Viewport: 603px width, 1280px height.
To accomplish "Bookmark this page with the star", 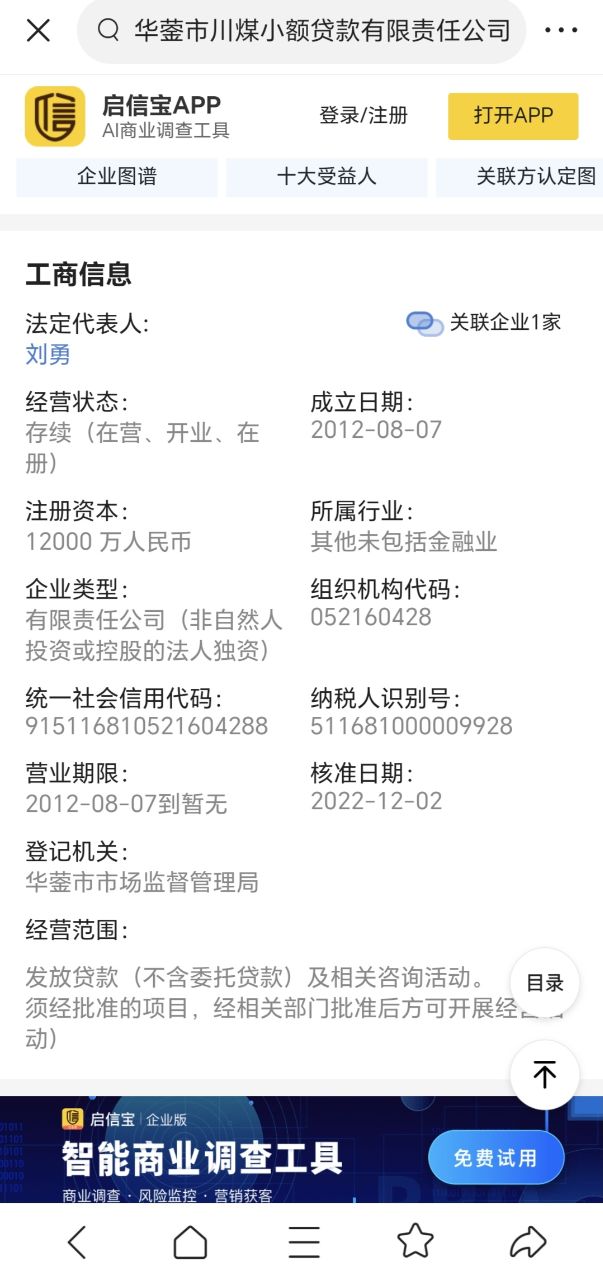I will tap(415, 1242).
